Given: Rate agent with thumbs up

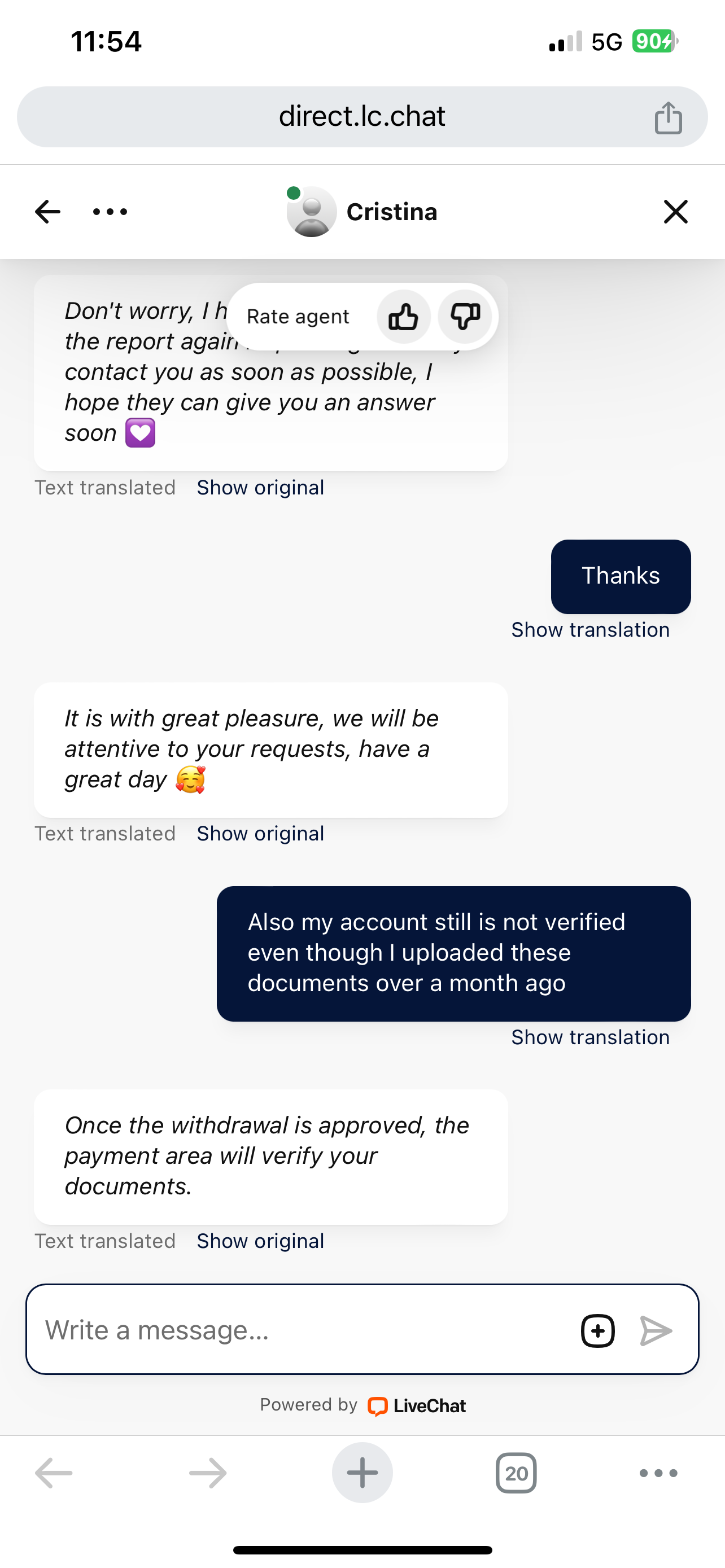Looking at the screenshot, I should coord(404,317).
